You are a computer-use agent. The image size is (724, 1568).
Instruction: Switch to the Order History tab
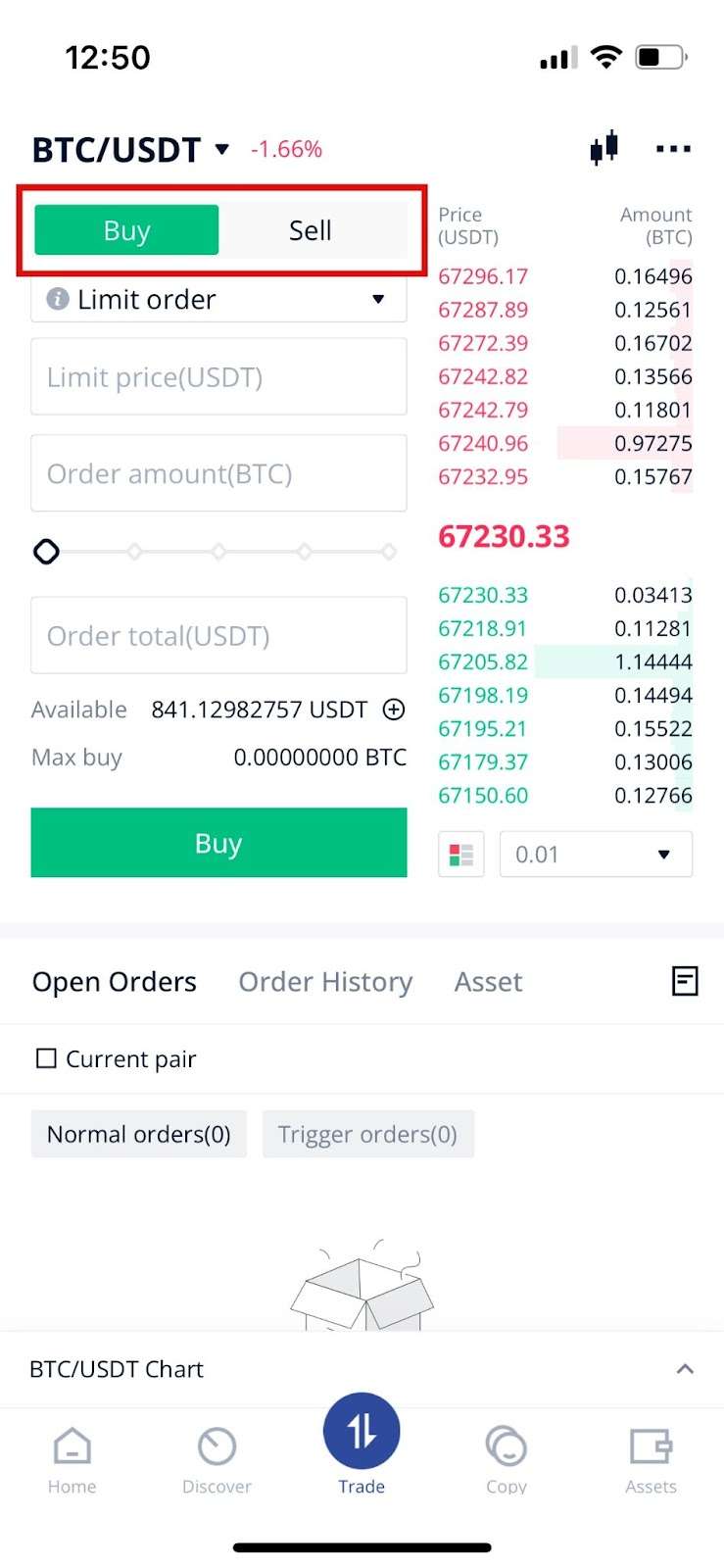[x=325, y=982]
